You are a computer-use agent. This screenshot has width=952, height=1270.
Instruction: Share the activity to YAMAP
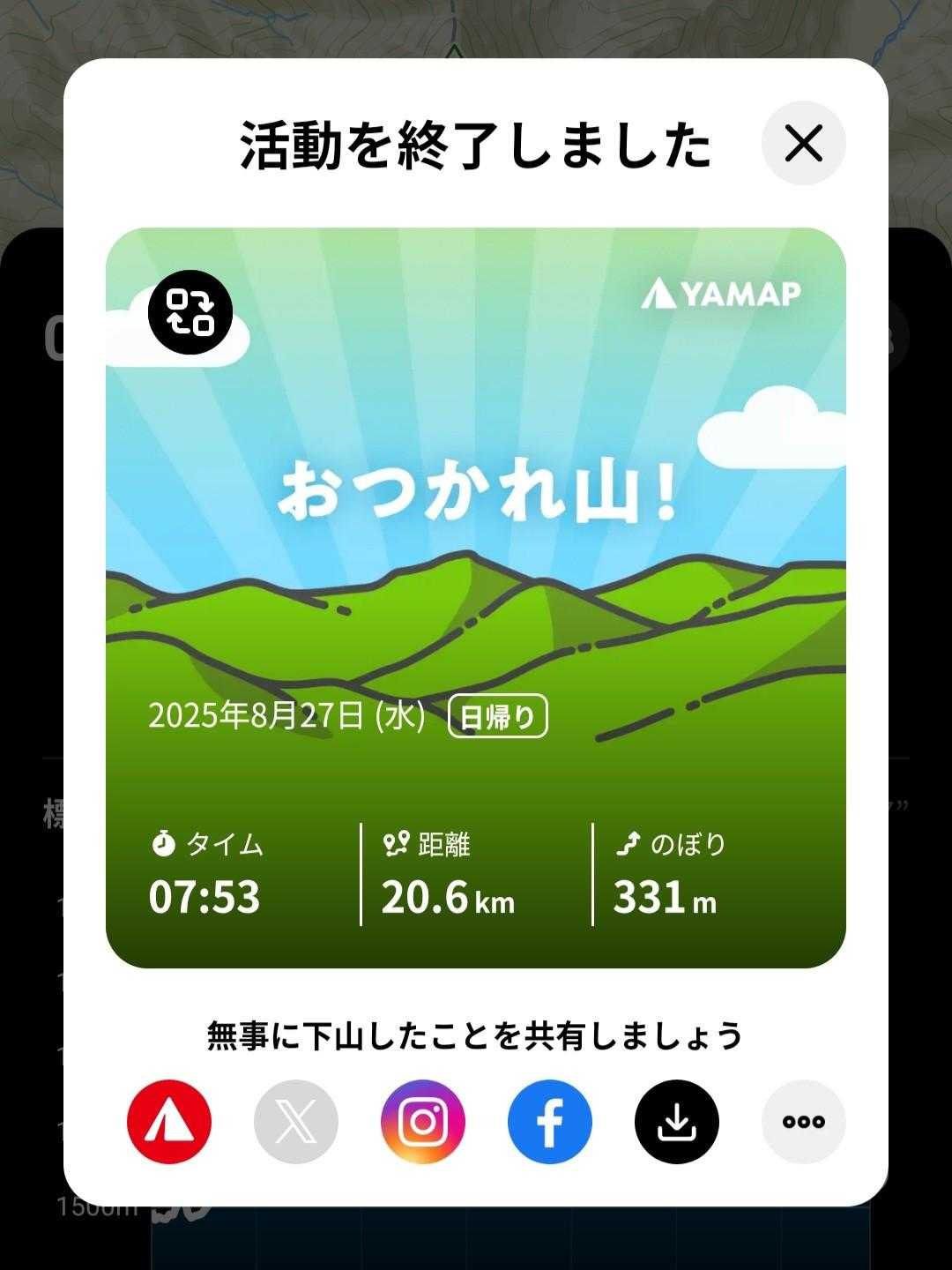(x=169, y=1122)
